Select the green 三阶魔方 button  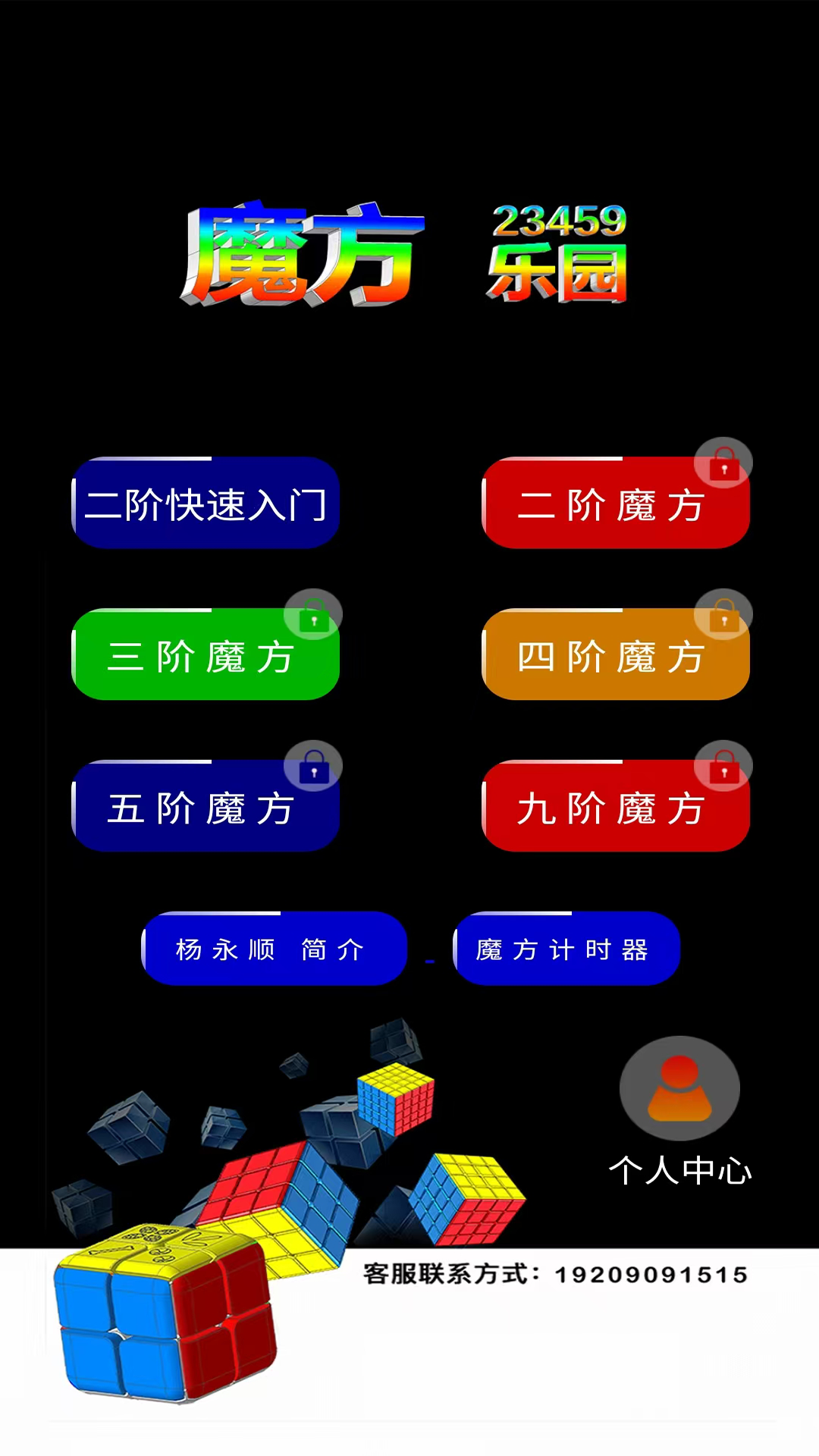pos(206,654)
